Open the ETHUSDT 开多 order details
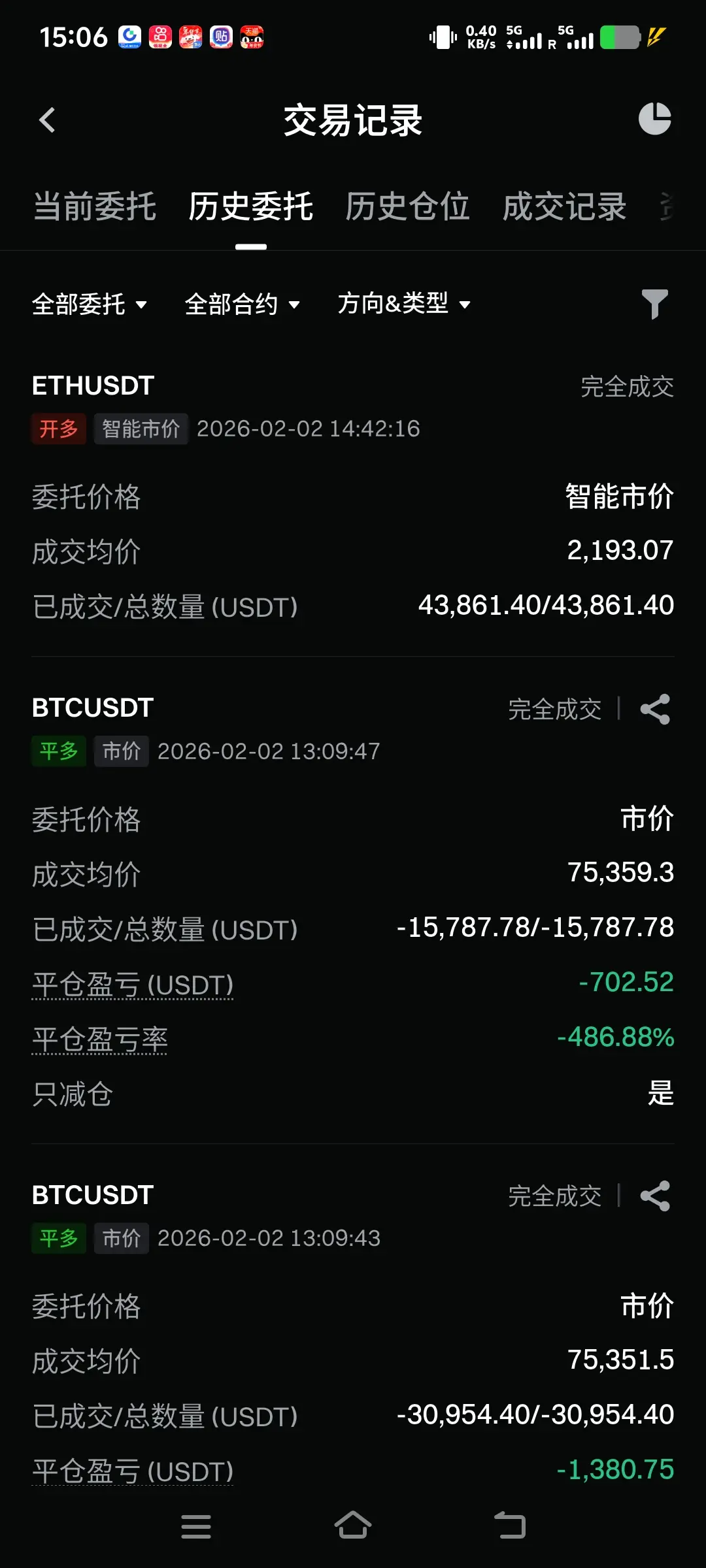 tap(93, 386)
